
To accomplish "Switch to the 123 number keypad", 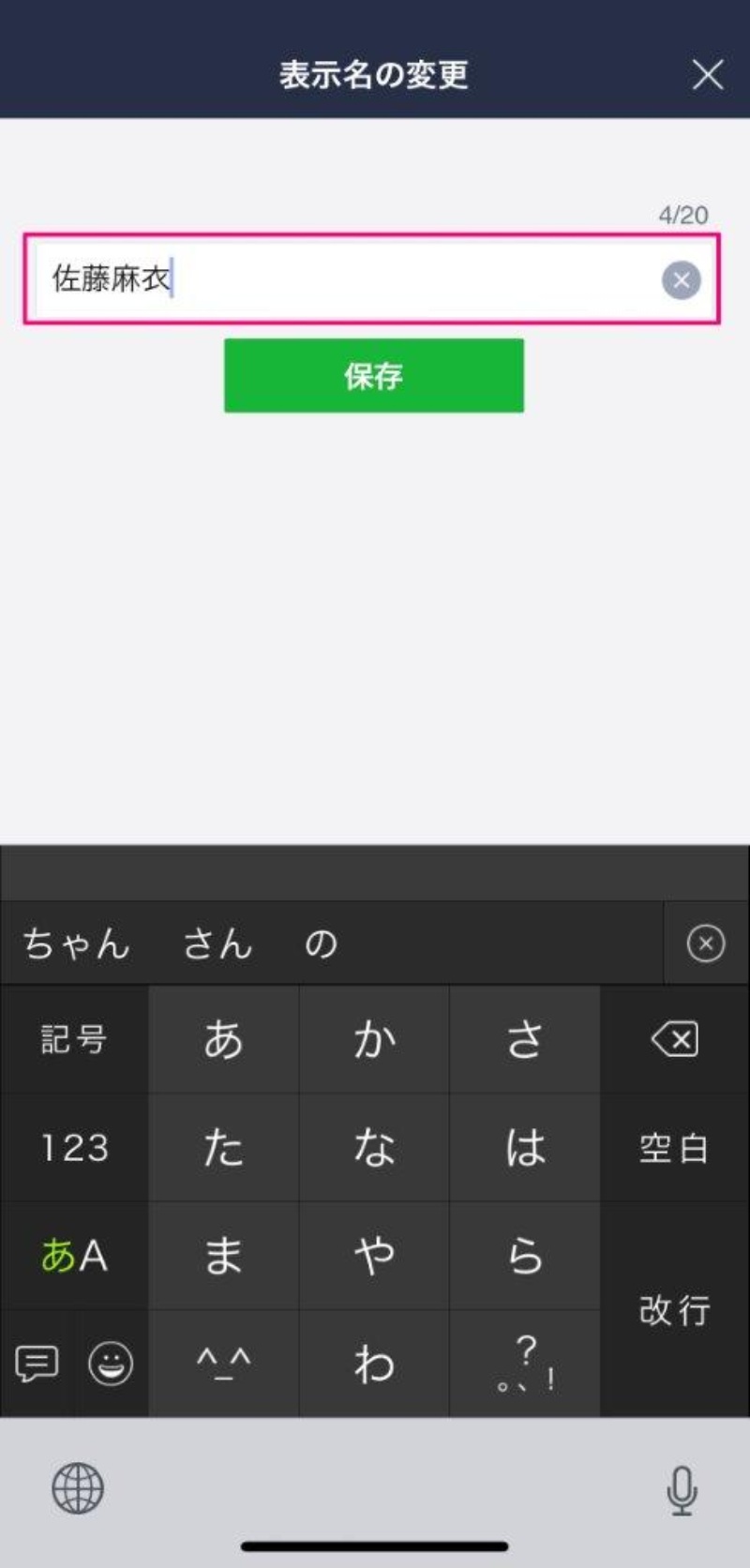I will click(74, 1148).
